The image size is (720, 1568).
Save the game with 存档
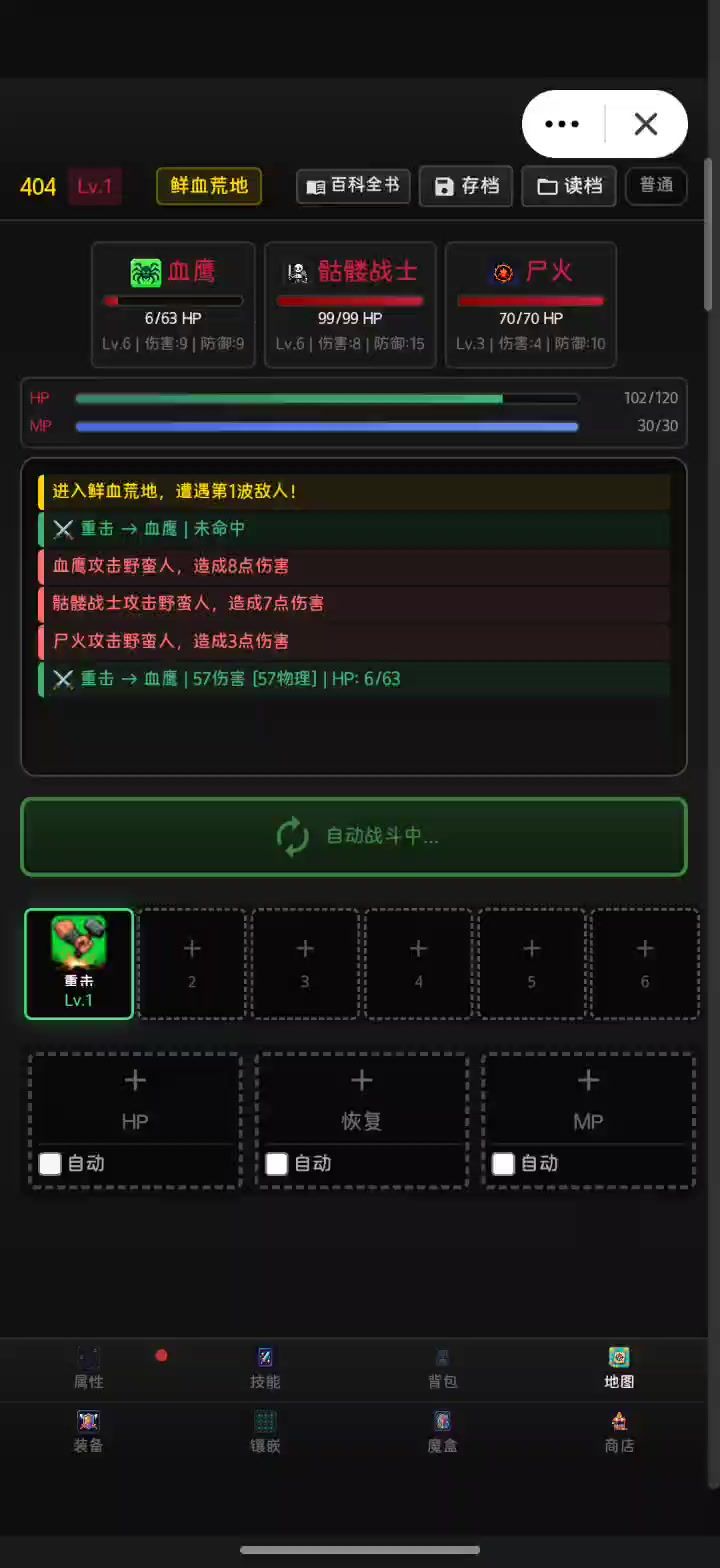[x=466, y=186]
